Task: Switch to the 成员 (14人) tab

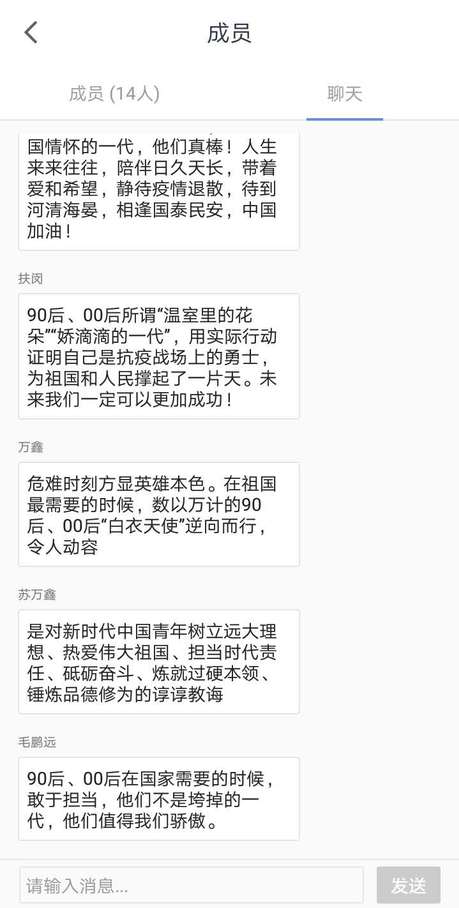Action: [114, 94]
